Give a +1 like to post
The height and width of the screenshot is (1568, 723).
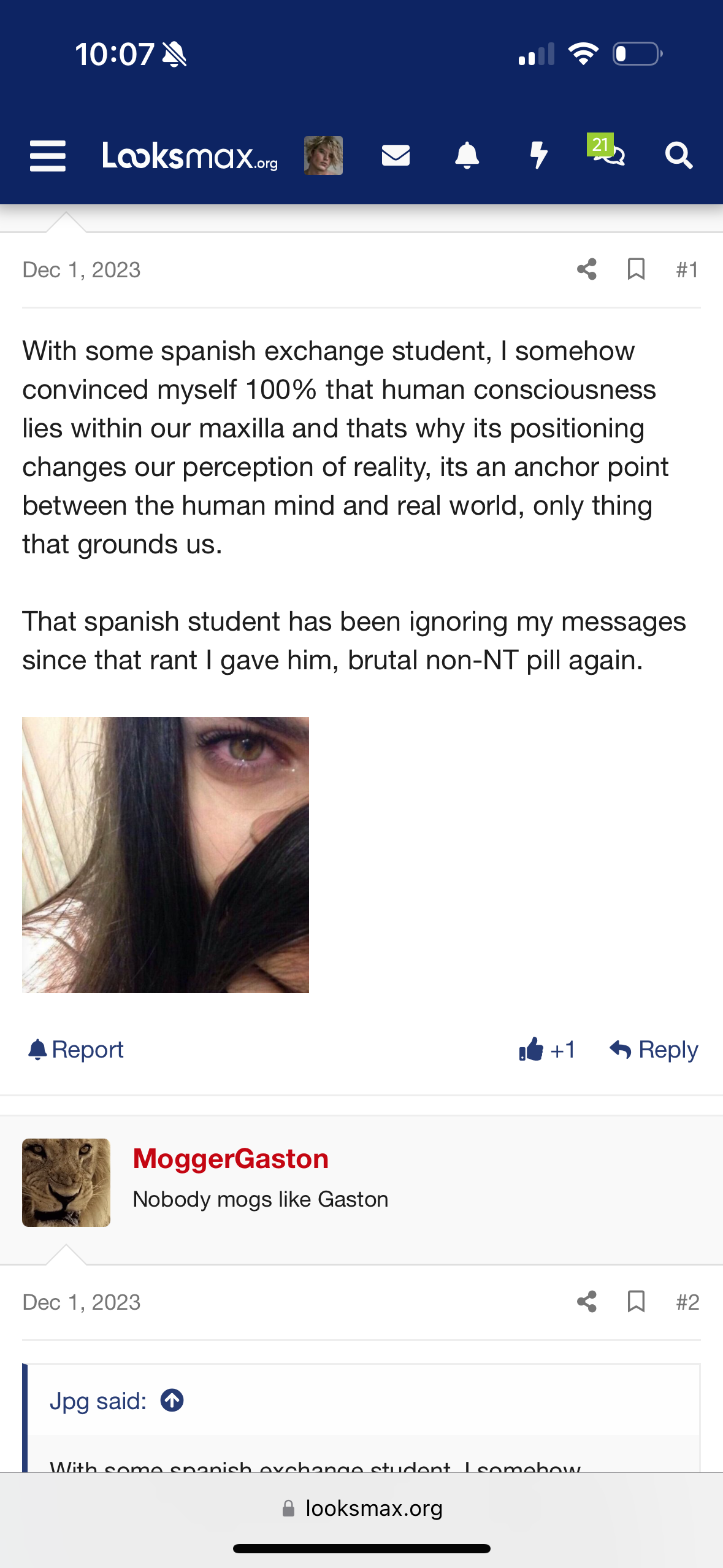[x=547, y=1050]
